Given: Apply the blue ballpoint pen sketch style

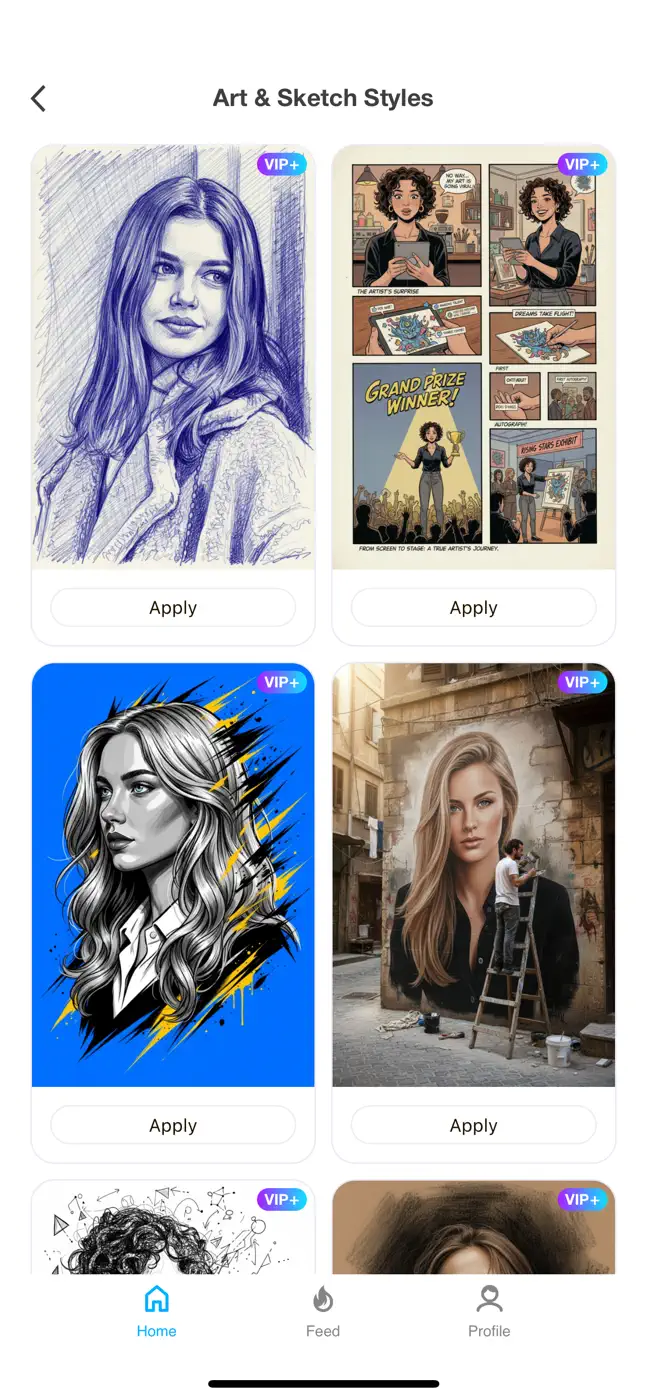Looking at the screenshot, I should [x=173, y=608].
